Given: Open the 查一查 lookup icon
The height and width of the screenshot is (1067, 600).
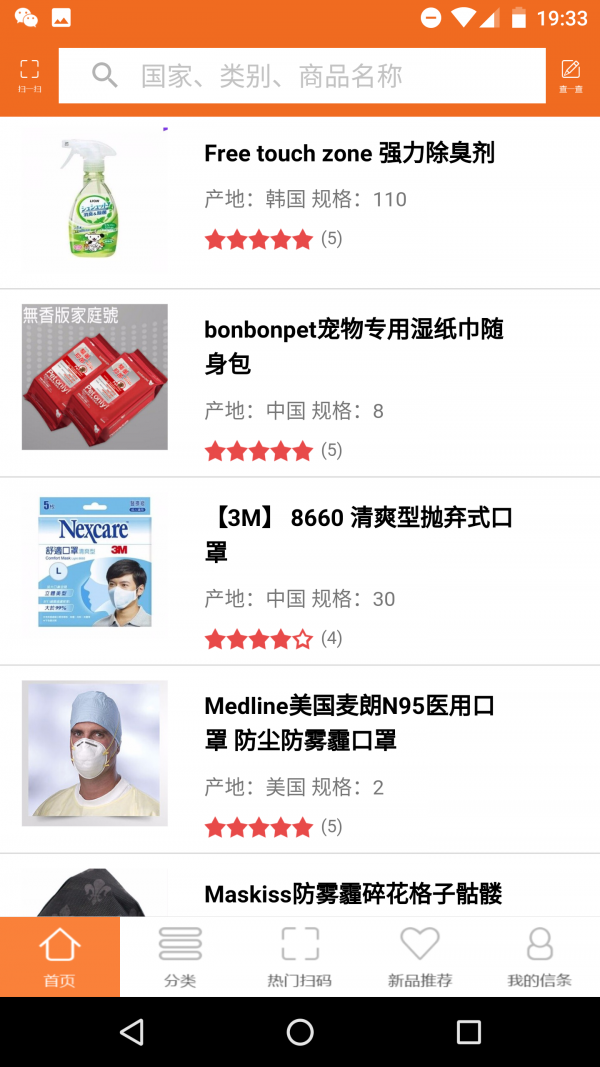Looking at the screenshot, I should click(x=570, y=75).
